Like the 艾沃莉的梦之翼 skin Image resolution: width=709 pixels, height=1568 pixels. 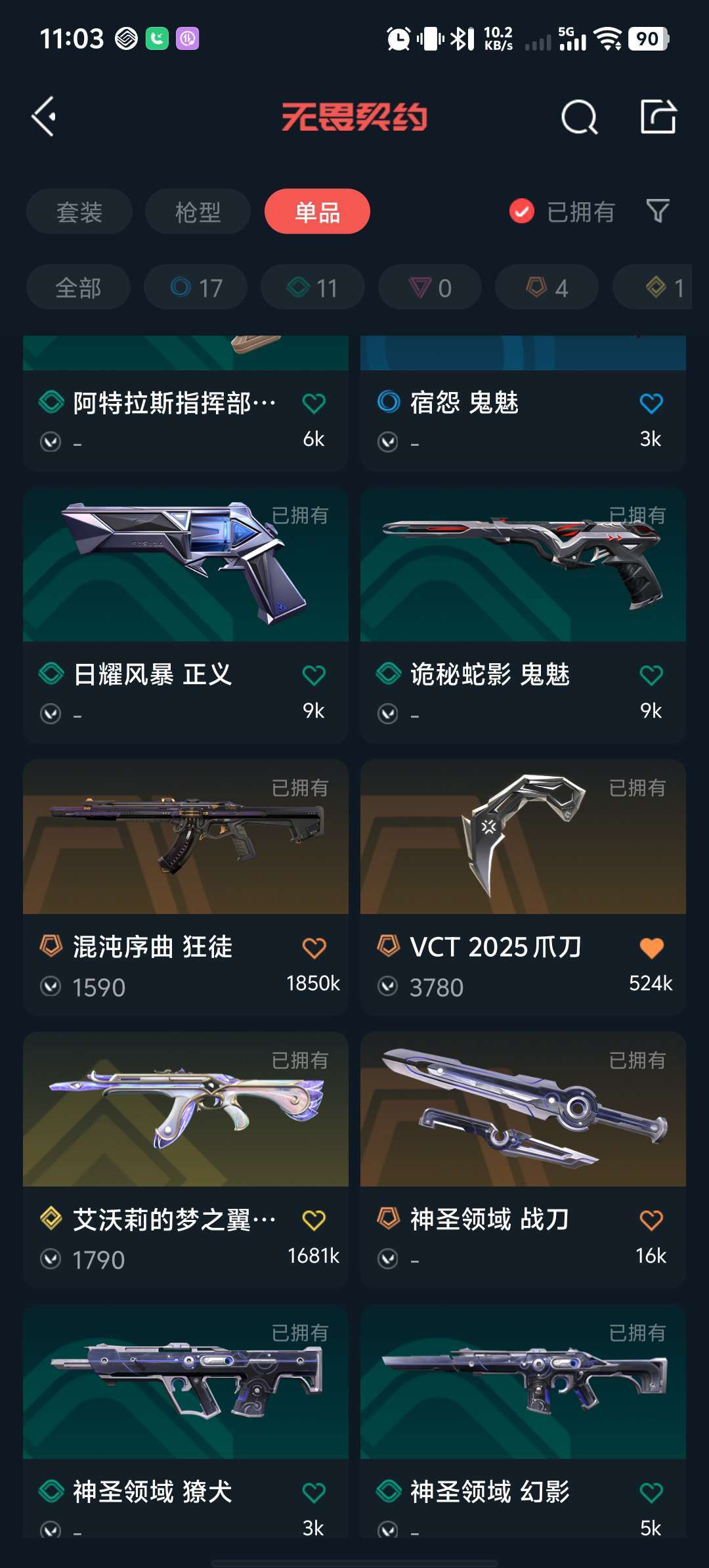(314, 1220)
